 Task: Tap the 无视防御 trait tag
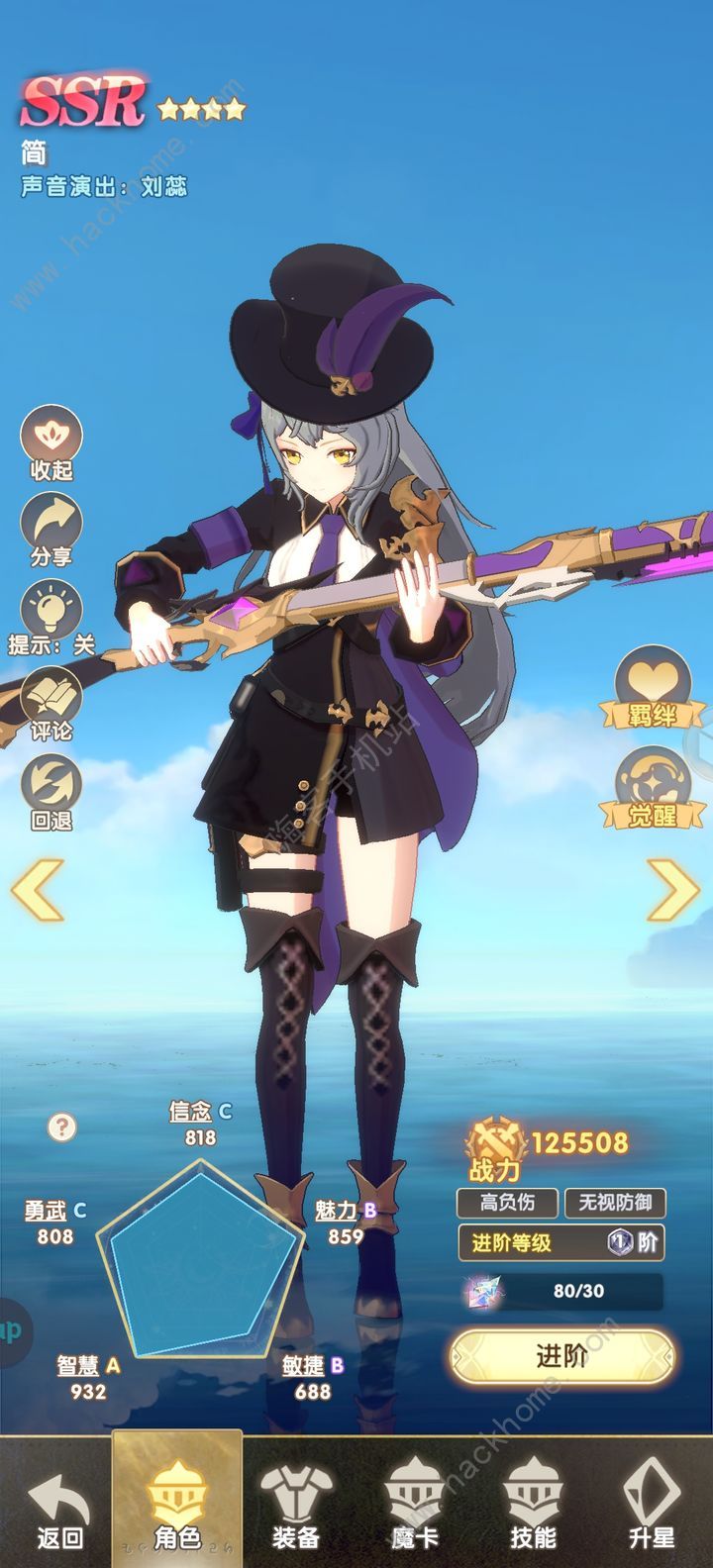click(x=615, y=1203)
